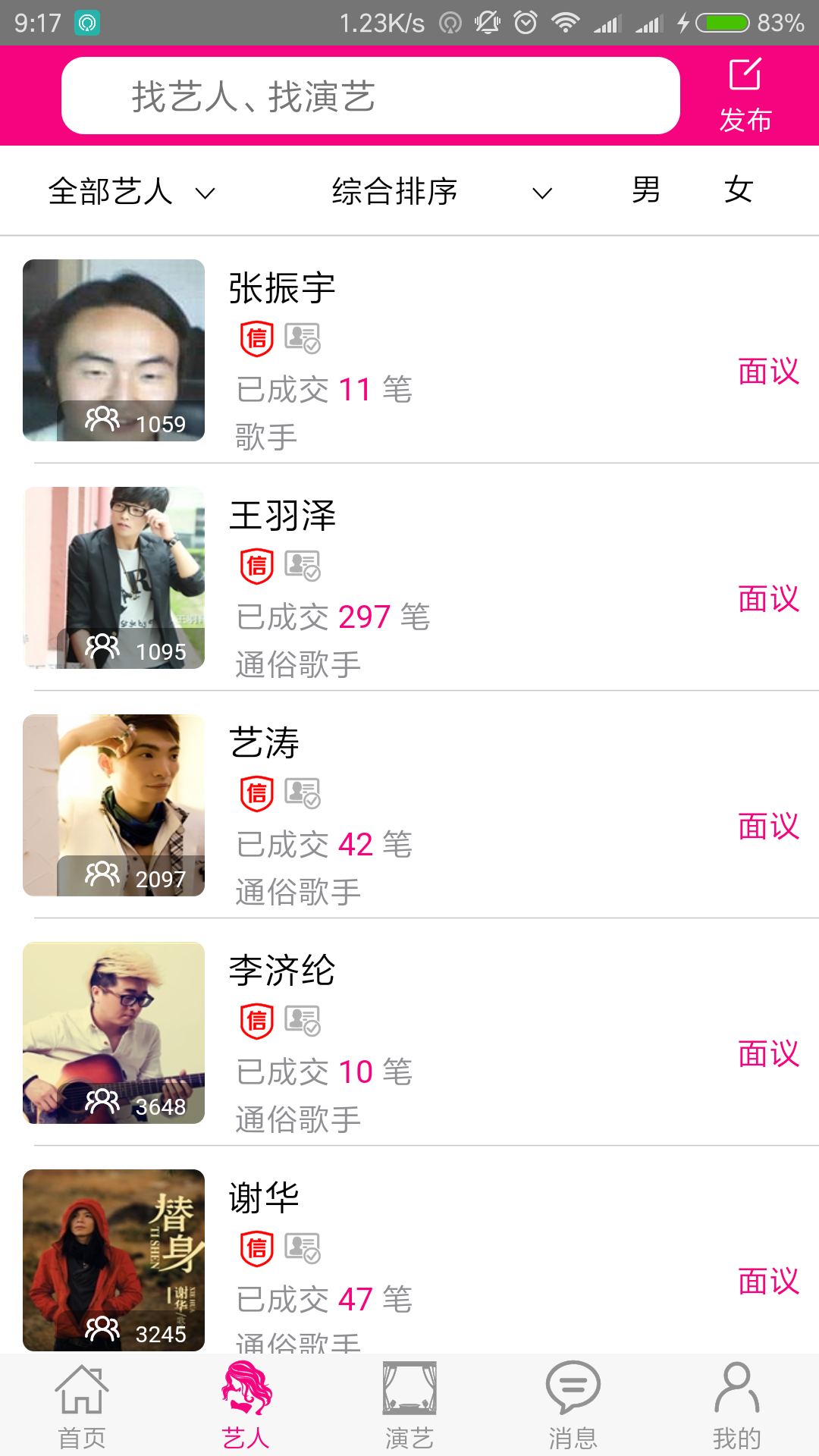The height and width of the screenshot is (1456, 819).
Task: Expand the 综合排序 sort dropdown
Action: coord(440,191)
